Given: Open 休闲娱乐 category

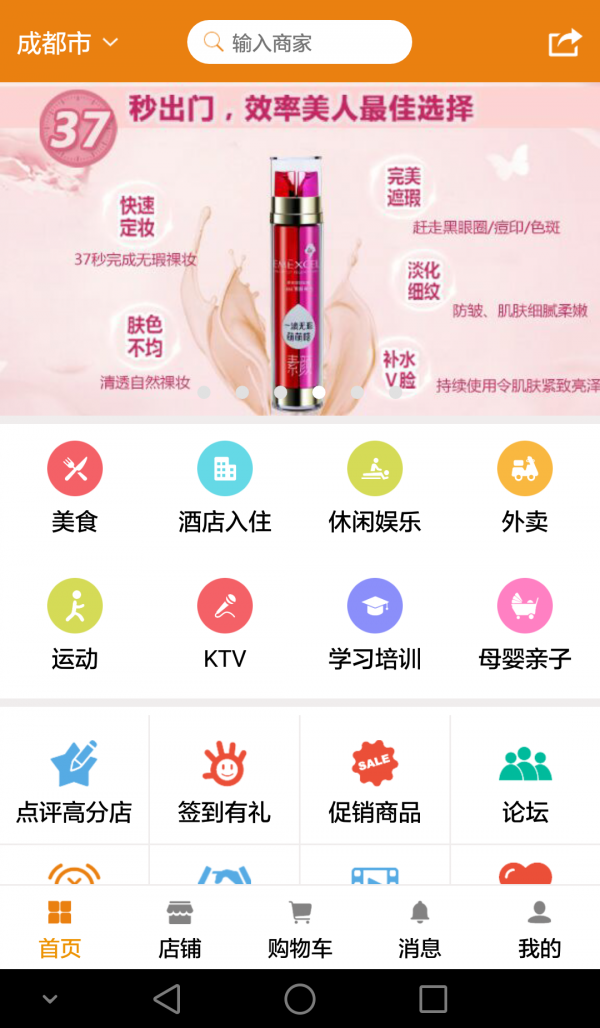Looking at the screenshot, I should pyautogui.click(x=374, y=487).
